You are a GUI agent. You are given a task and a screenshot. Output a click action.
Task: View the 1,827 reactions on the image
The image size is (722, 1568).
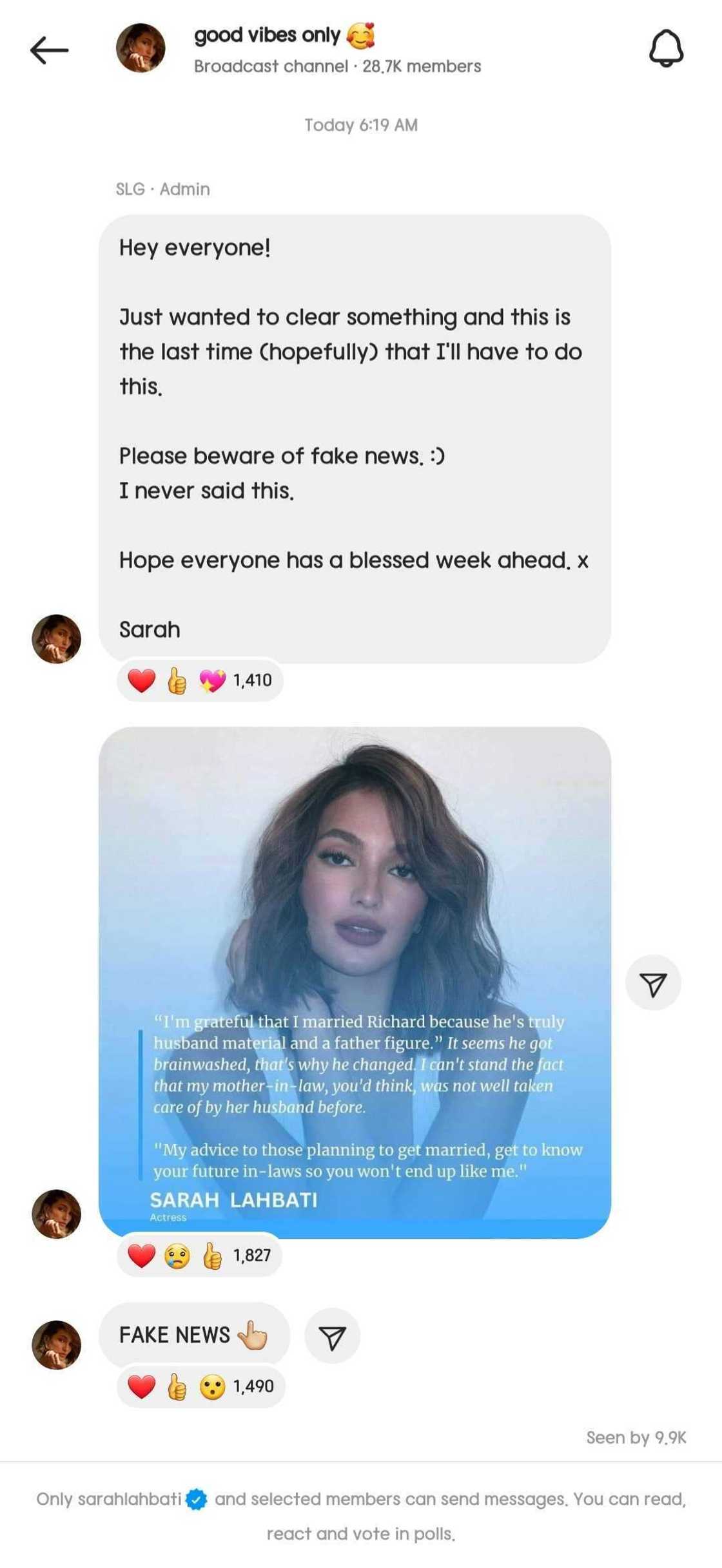(x=200, y=1256)
